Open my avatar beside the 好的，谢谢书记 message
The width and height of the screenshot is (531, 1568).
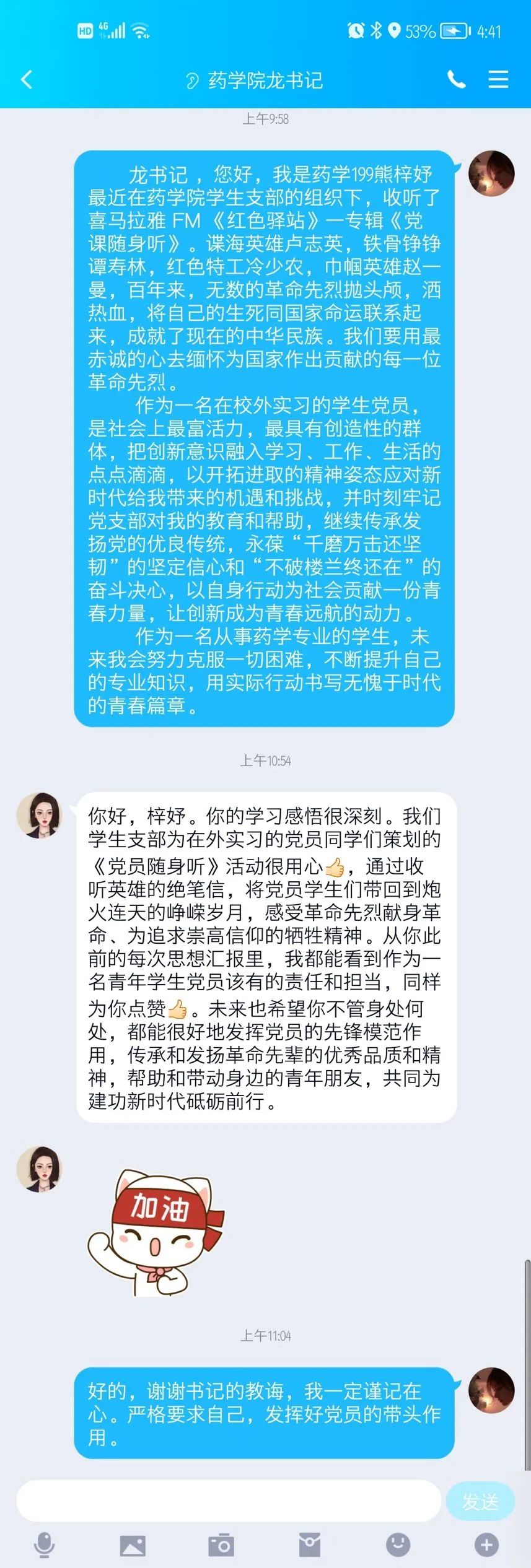point(491,1390)
